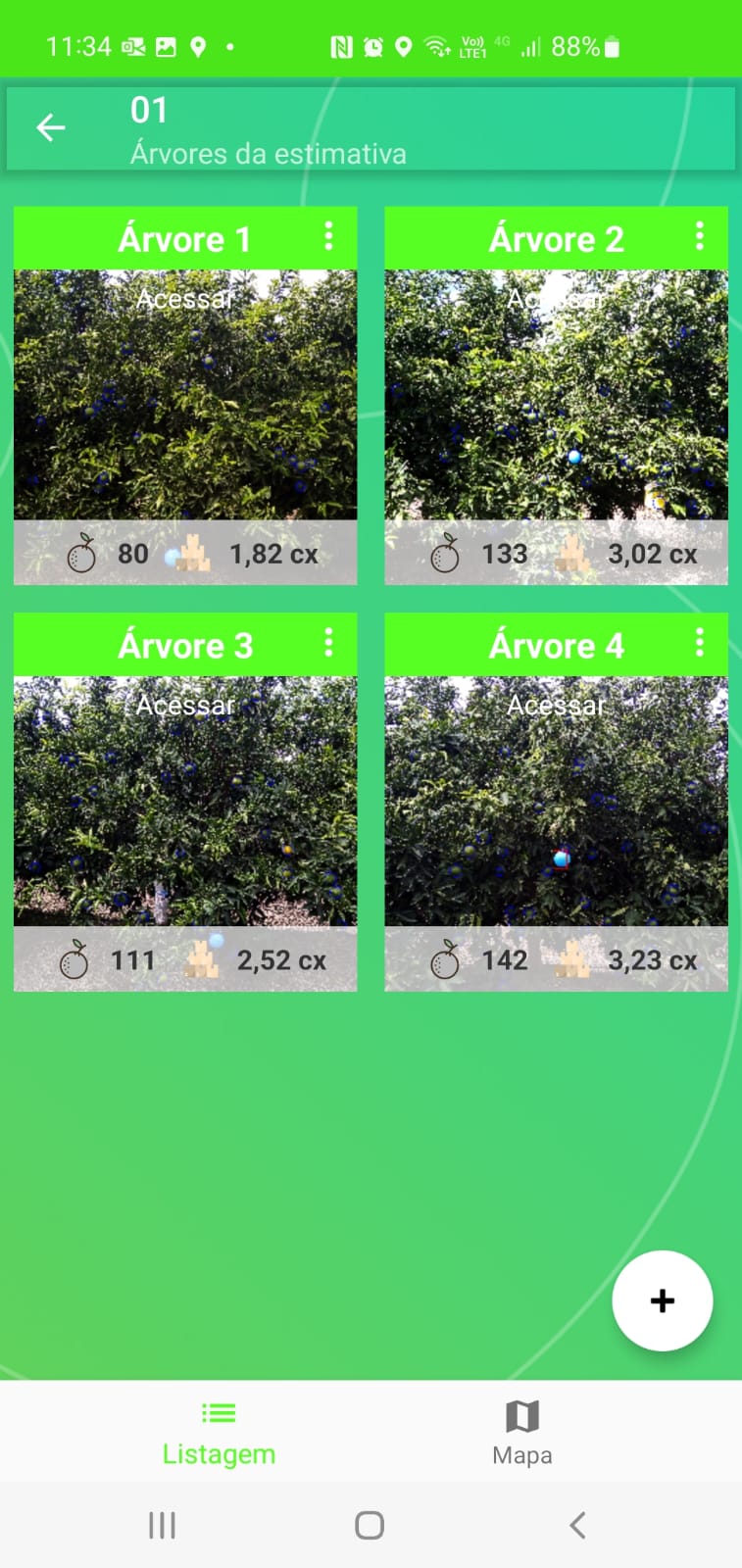The image size is (742, 1568).
Task: Click the Mapa map icon
Action: pyautogui.click(x=521, y=1414)
